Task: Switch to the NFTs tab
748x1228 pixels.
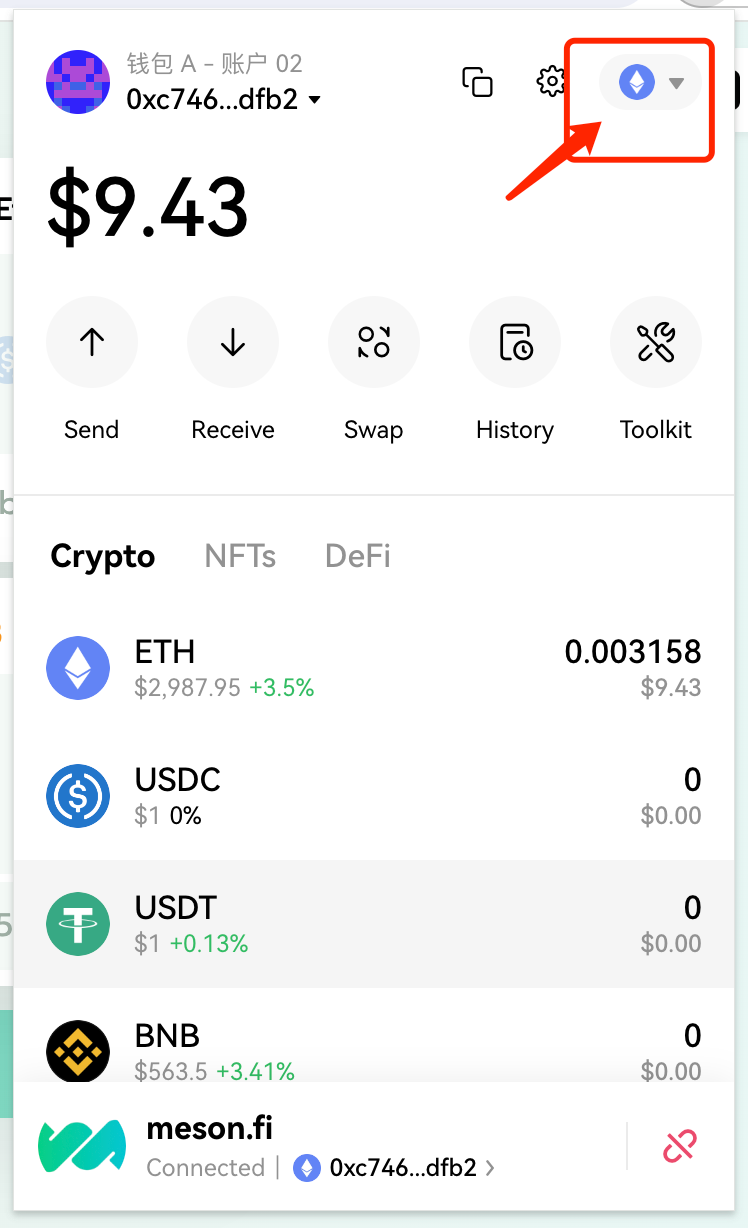Action: [x=240, y=556]
